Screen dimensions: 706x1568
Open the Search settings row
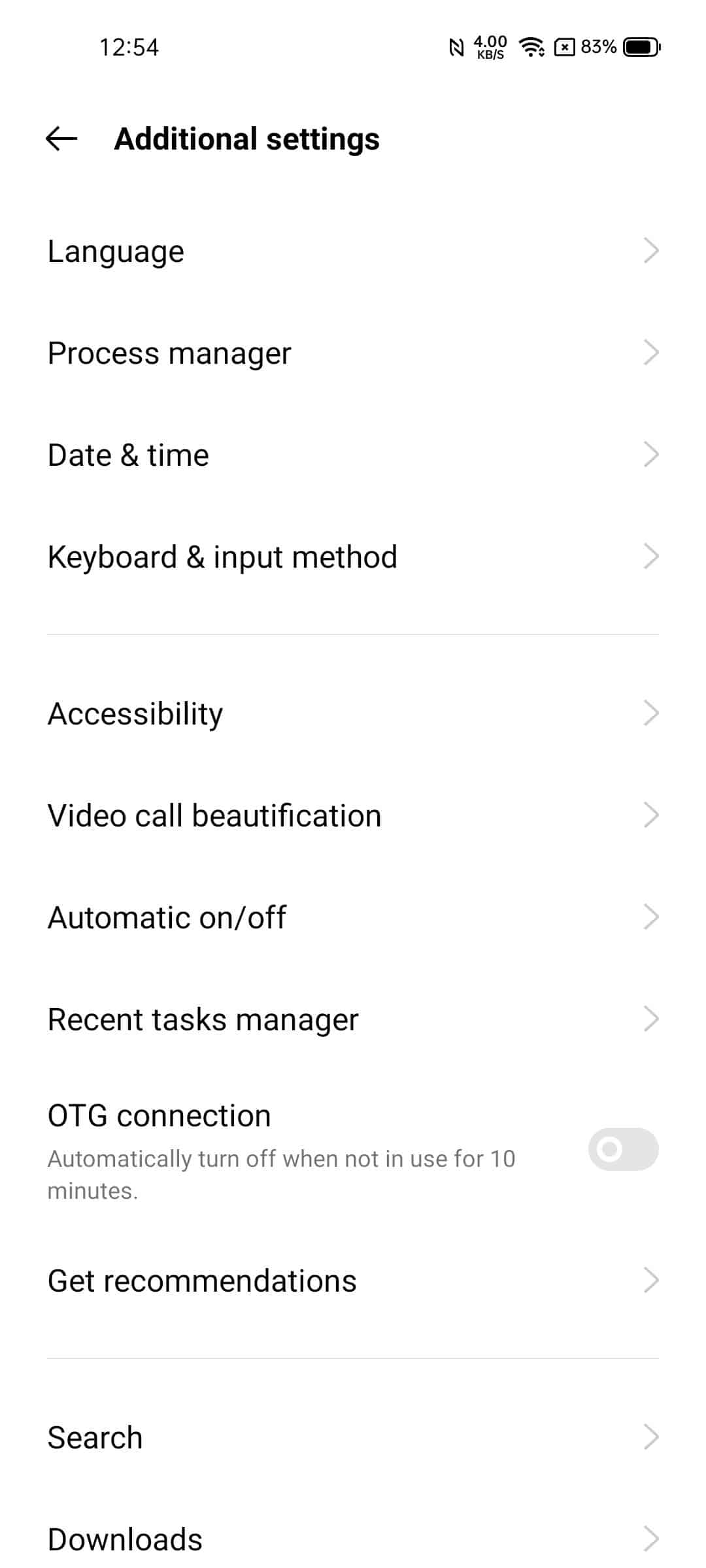(353, 1437)
